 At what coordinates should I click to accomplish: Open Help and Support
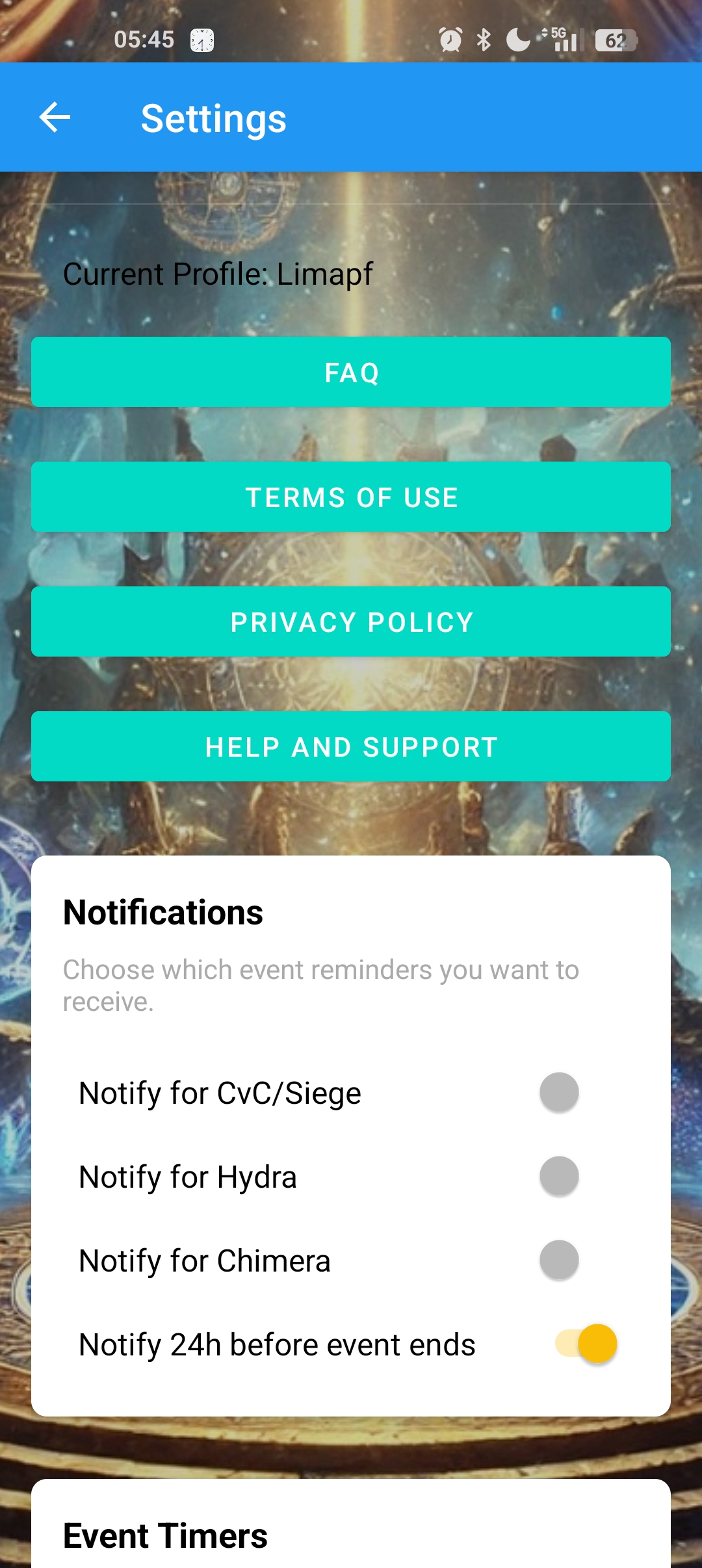point(351,747)
